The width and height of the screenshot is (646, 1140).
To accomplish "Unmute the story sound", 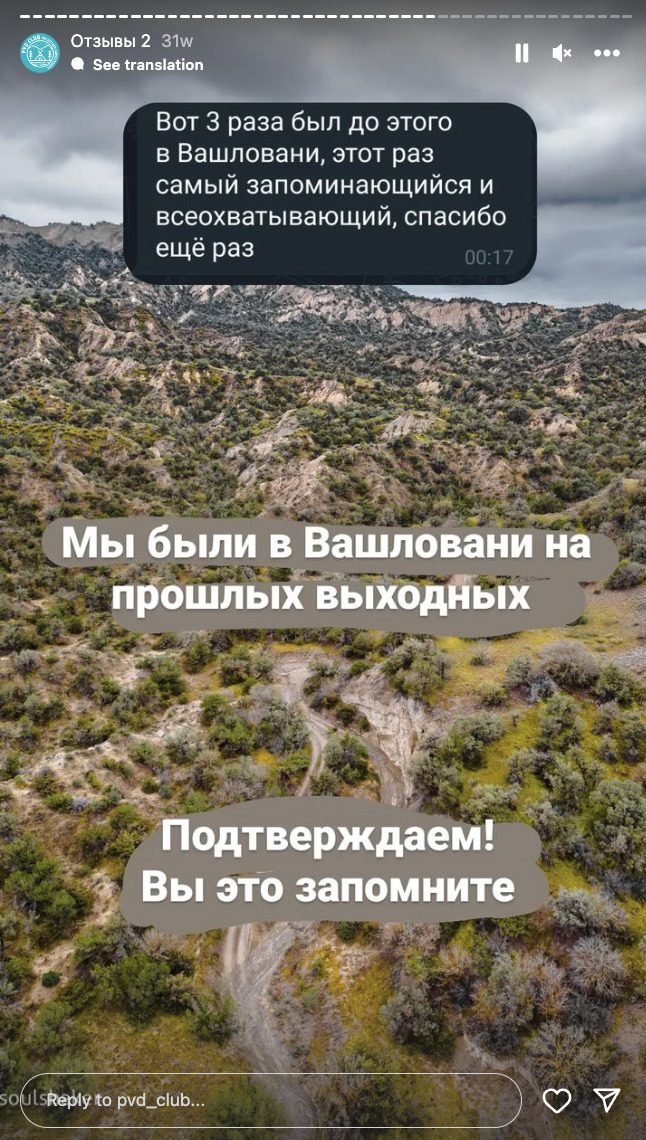I will tap(562, 53).
